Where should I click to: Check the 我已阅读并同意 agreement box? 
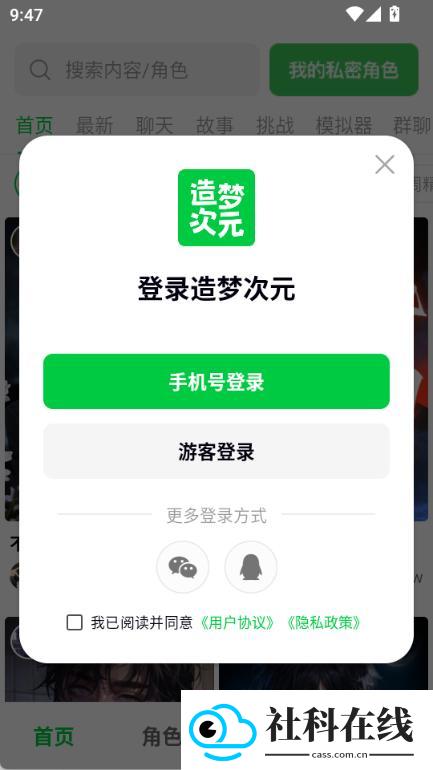[x=75, y=623]
